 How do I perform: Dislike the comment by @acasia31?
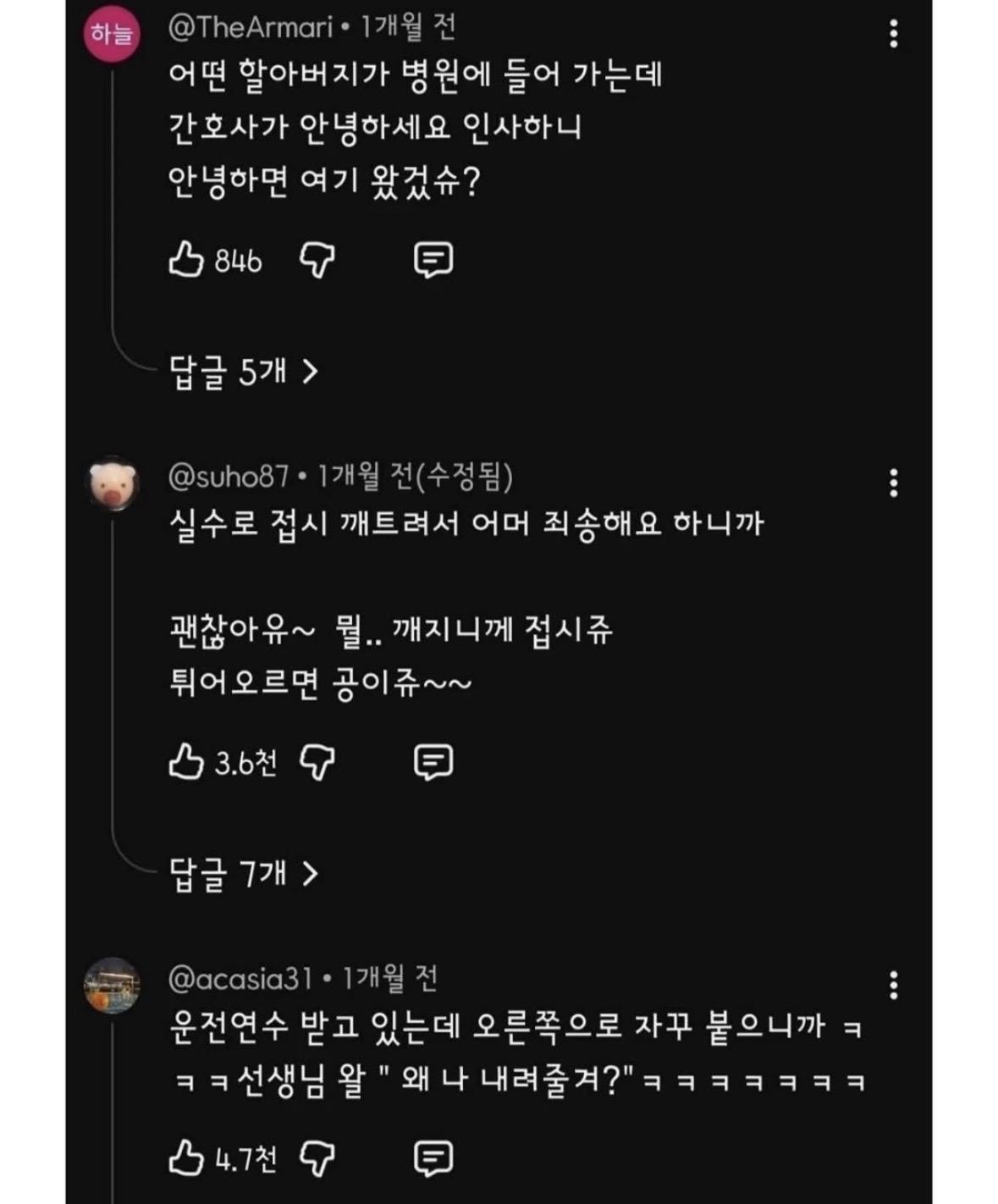point(317,1157)
